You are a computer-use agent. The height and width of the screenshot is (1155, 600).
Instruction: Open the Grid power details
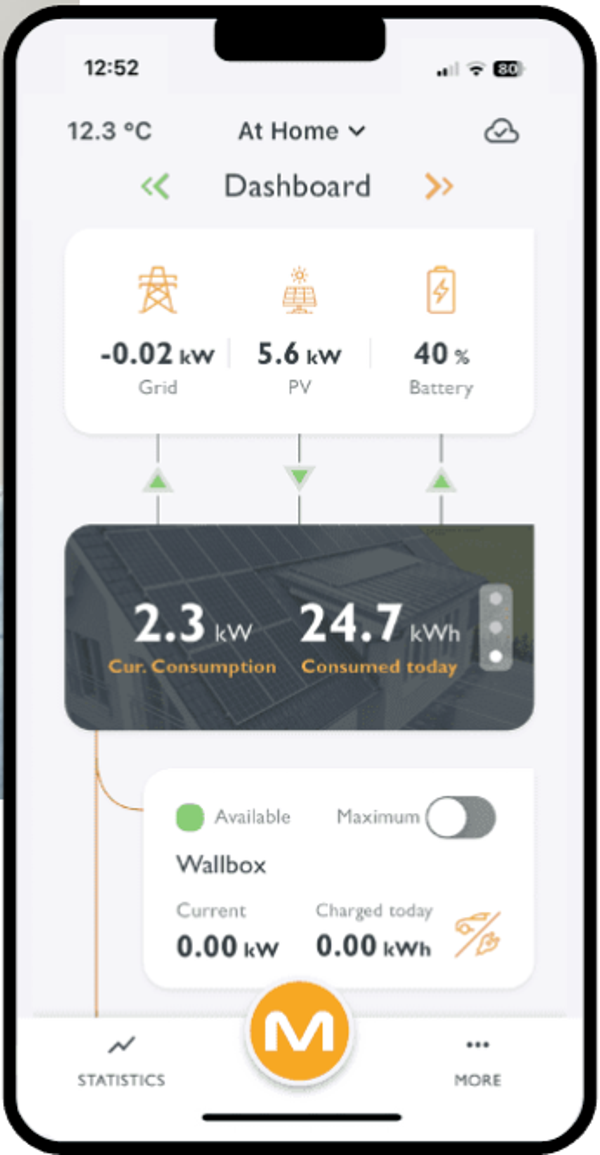coord(158,330)
